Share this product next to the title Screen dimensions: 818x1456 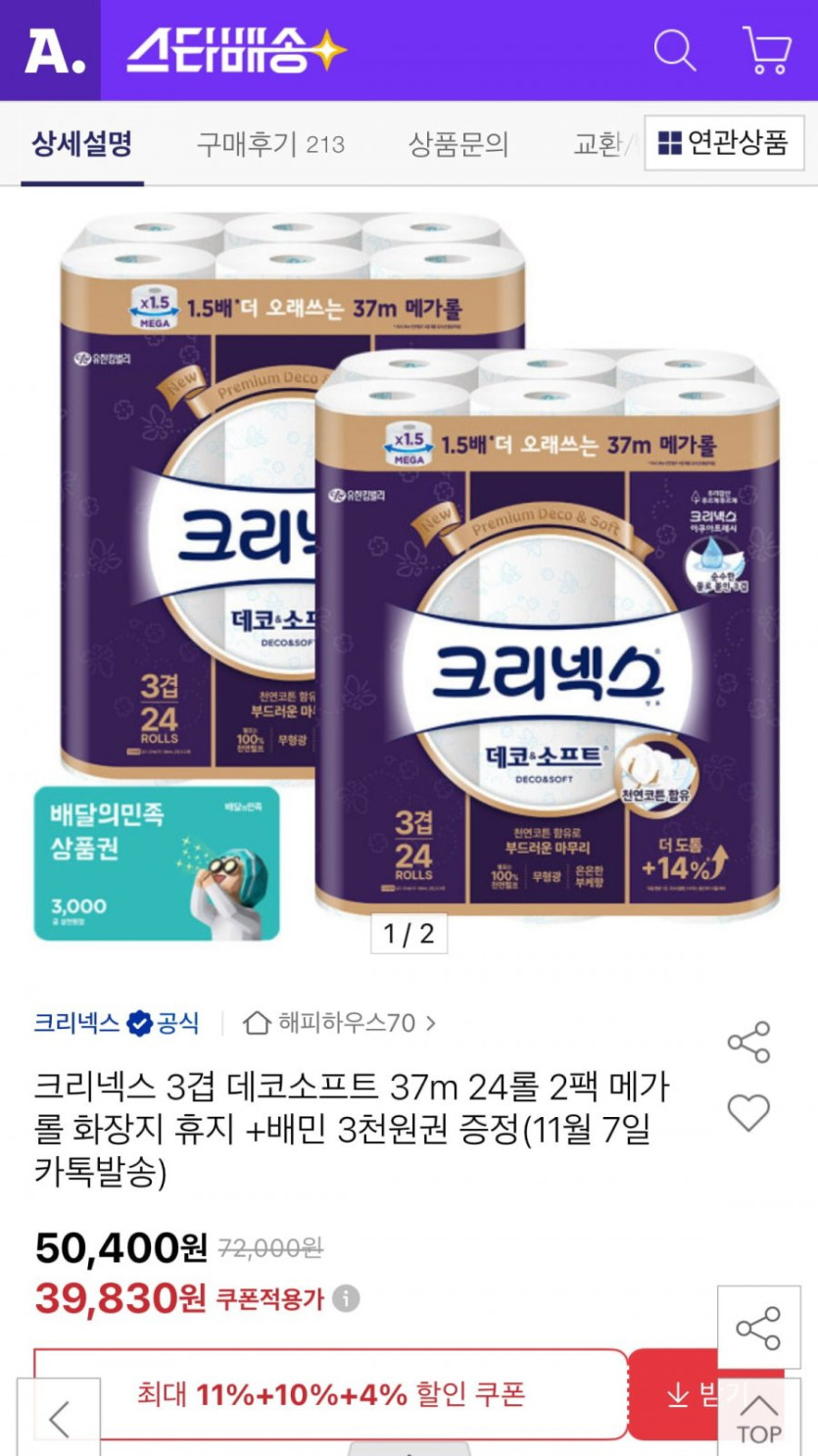[749, 1043]
